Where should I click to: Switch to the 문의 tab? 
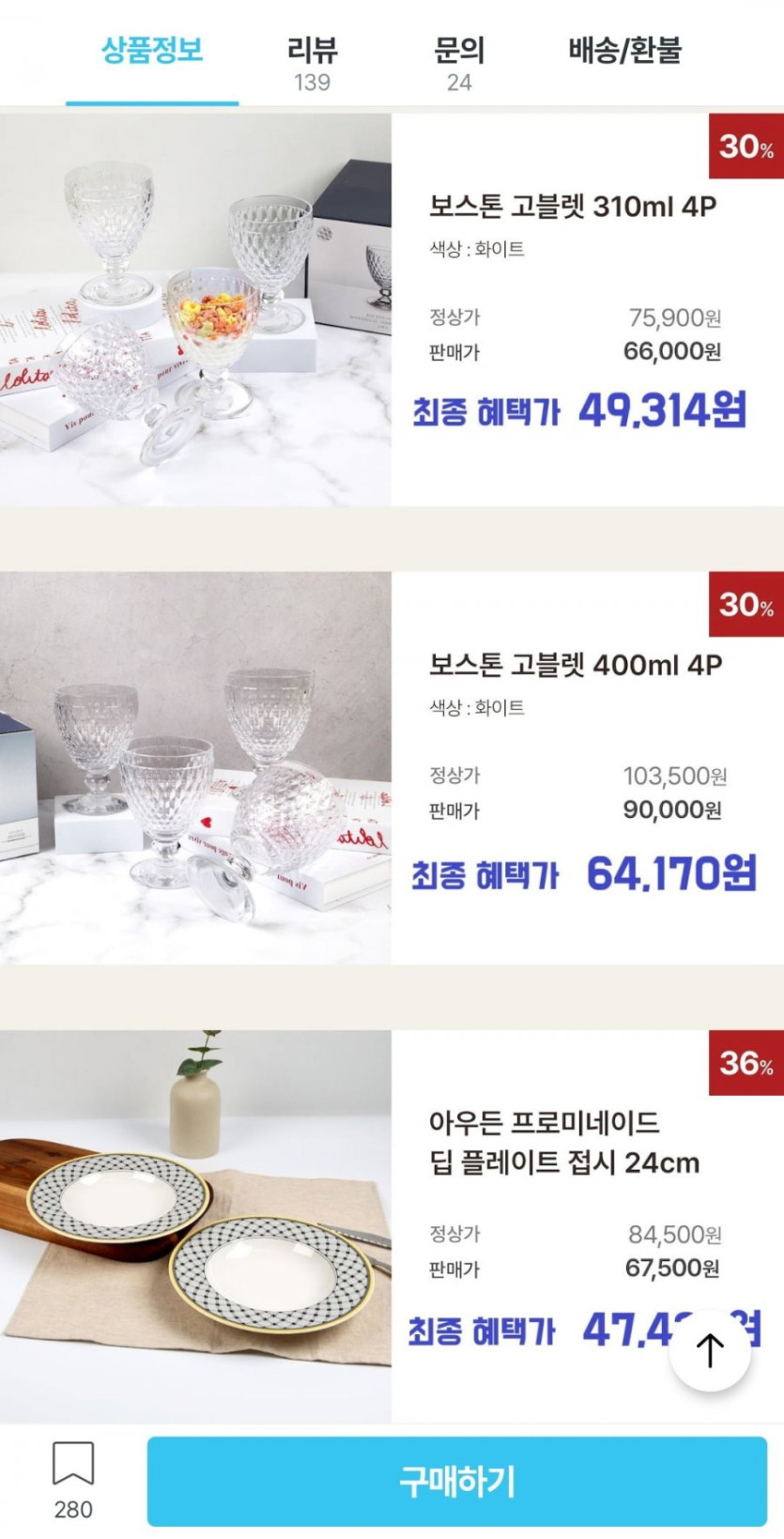pyautogui.click(x=459, y=62)
